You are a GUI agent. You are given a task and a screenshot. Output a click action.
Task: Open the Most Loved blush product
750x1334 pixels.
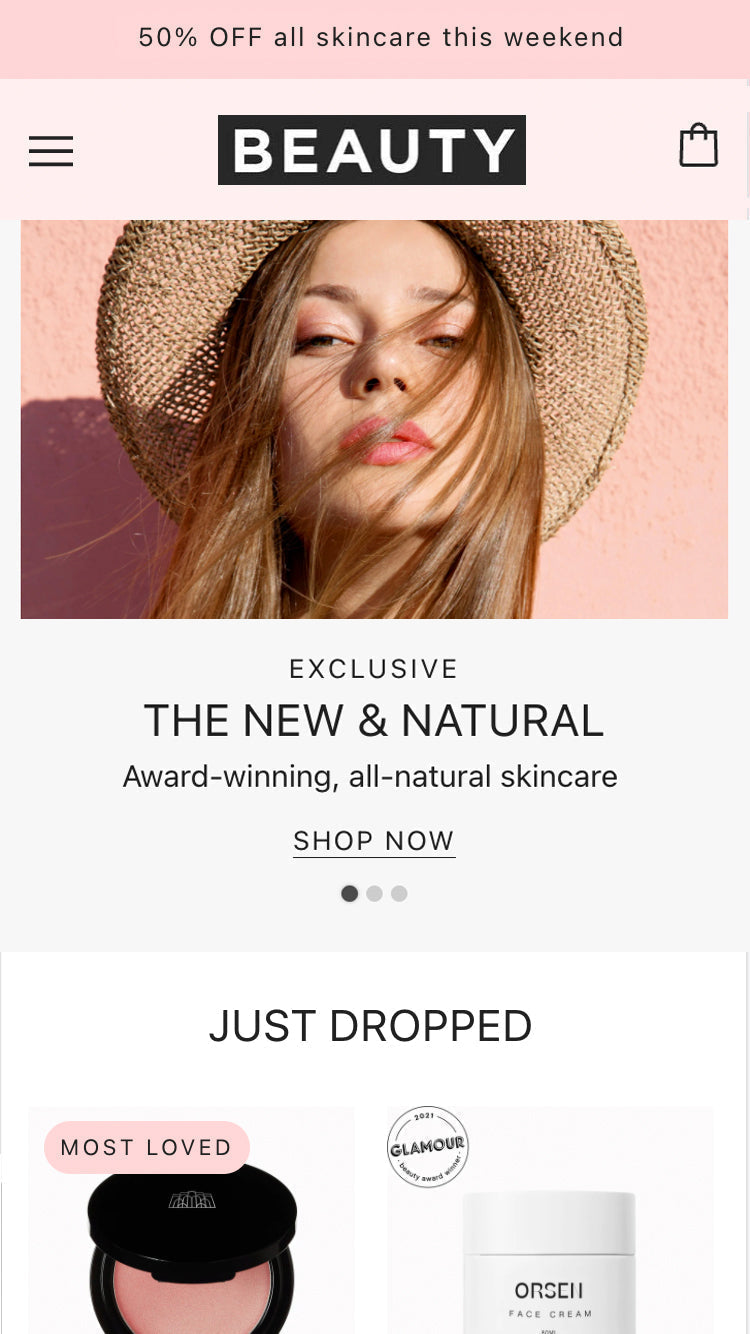pyautogui.click(x=192, y=1250)
